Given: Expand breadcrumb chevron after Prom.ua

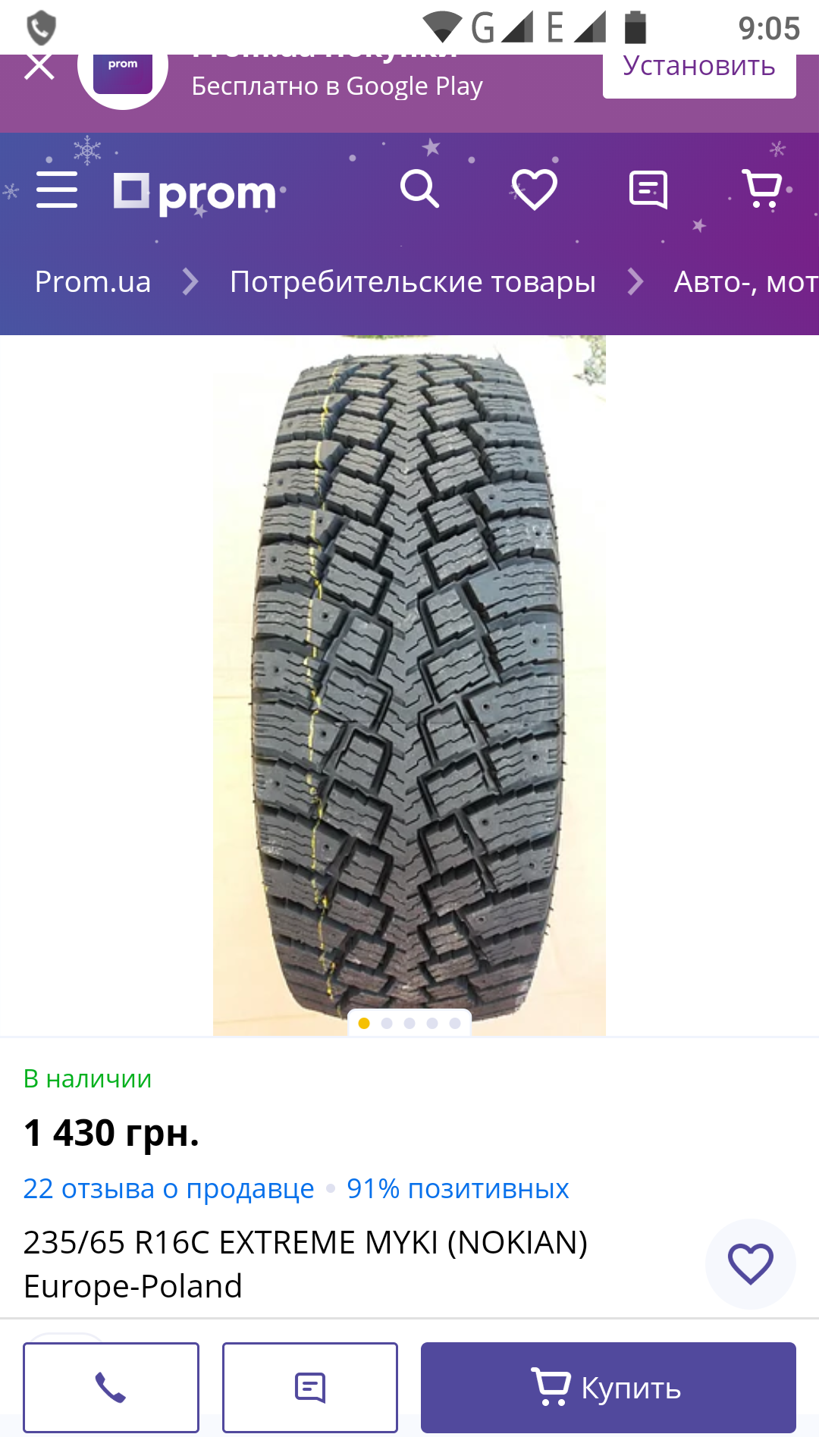Looking at the screenshot, I should pyautogui.click(x=190, y=281).
